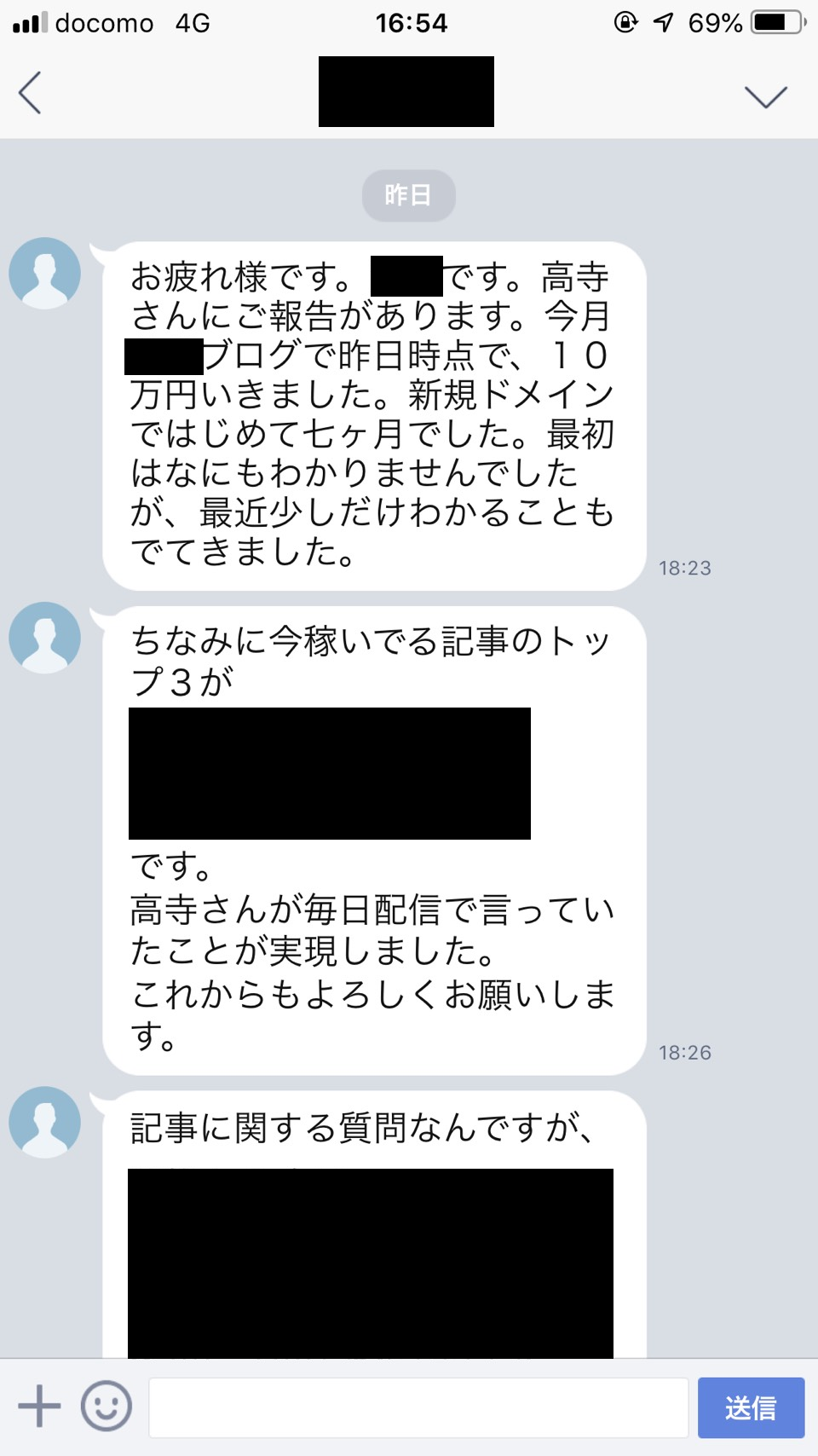Focus the message text field
This screenshot has height=1456, width=818.
(418, 1407)
